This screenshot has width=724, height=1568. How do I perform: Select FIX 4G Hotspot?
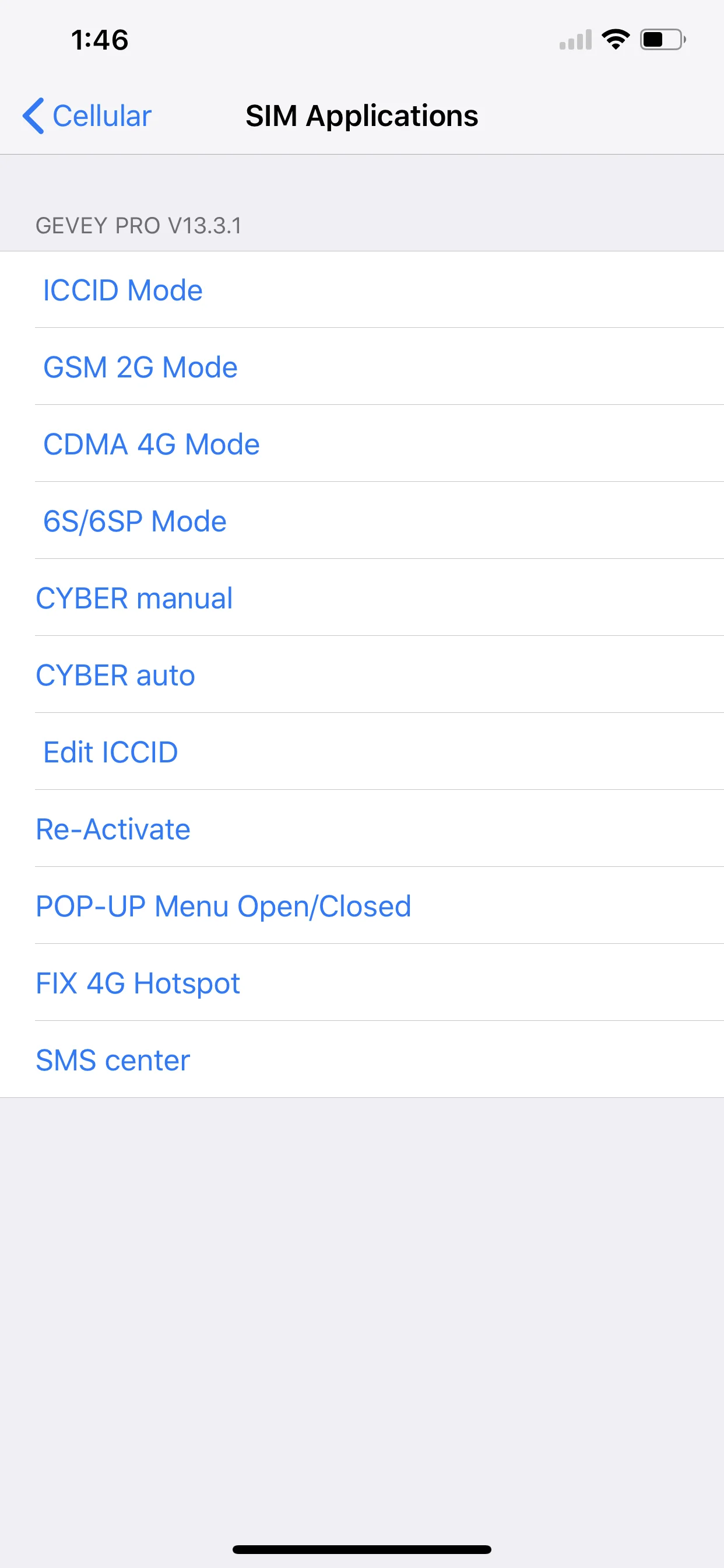pyautogui.click(x=138, y=983)
